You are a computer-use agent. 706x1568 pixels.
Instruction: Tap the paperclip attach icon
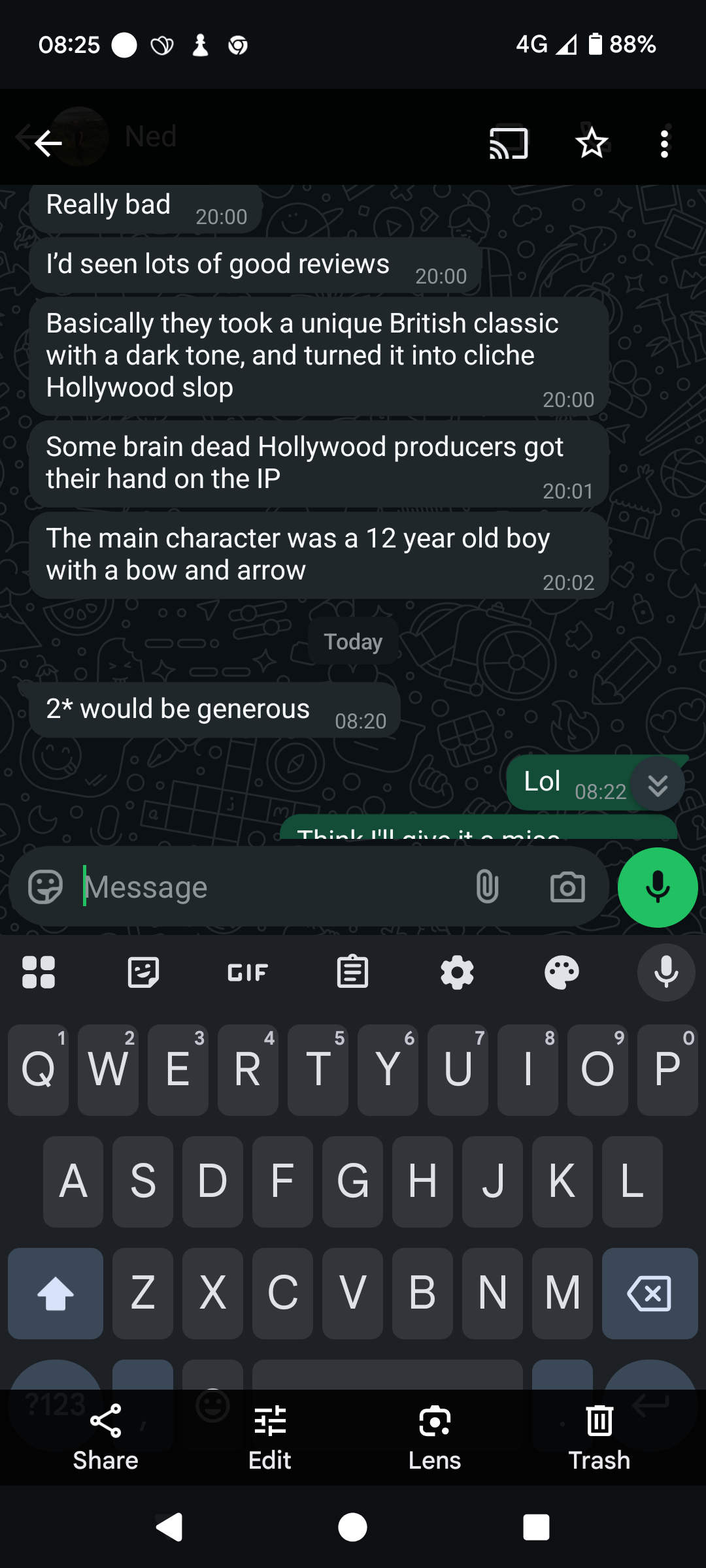coord(487,887)
